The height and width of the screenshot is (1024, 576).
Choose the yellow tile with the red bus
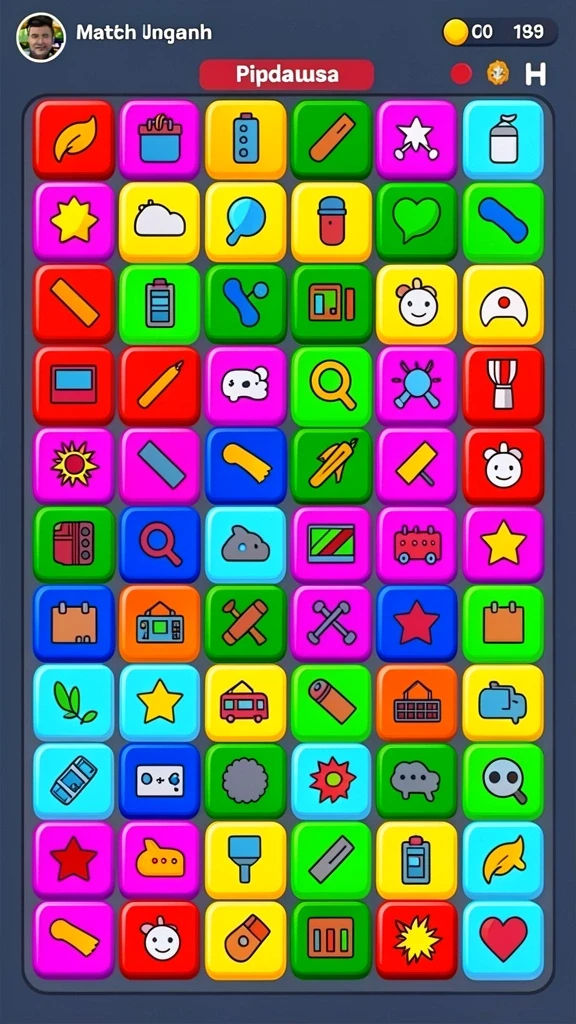point(246,703)
